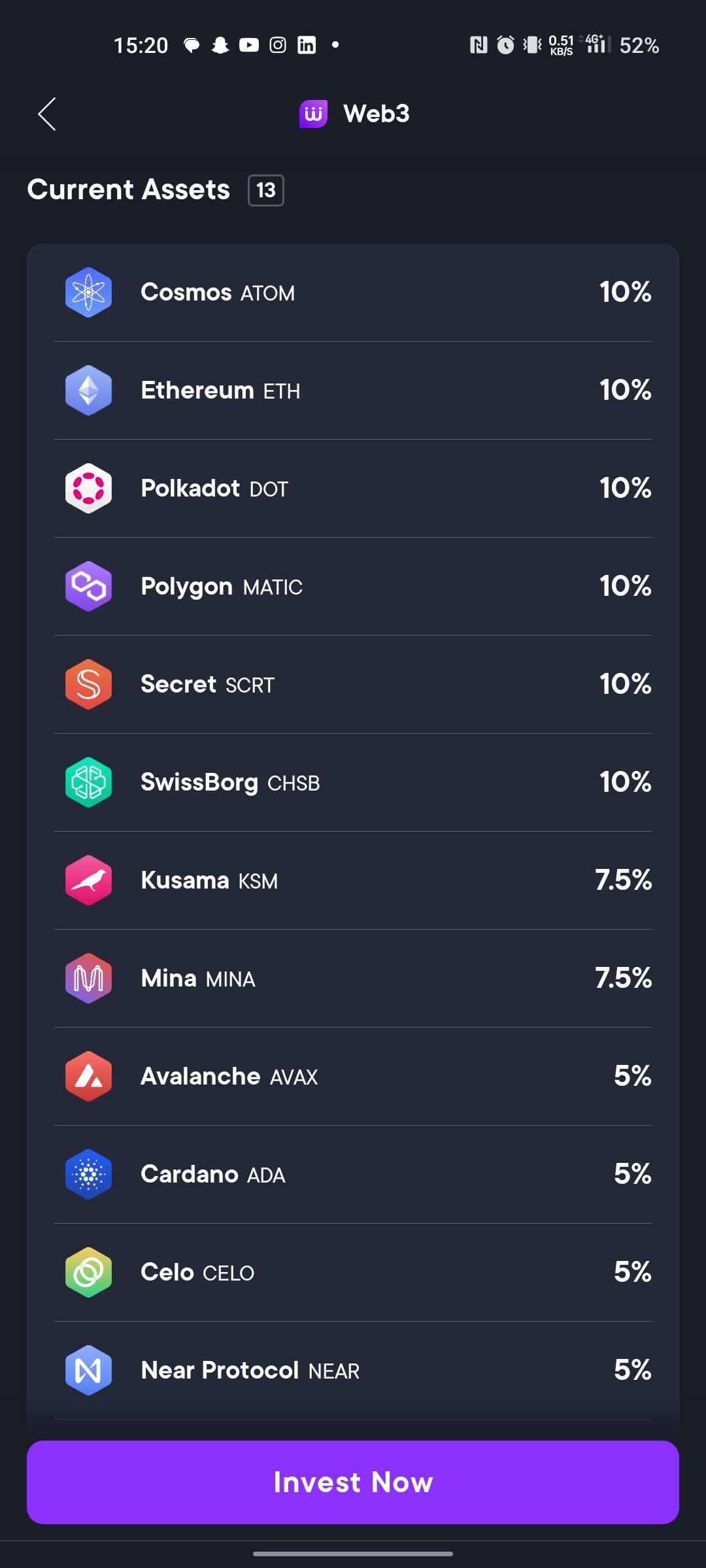Select the SwissBorg CHSB asset

pos(353,783)
